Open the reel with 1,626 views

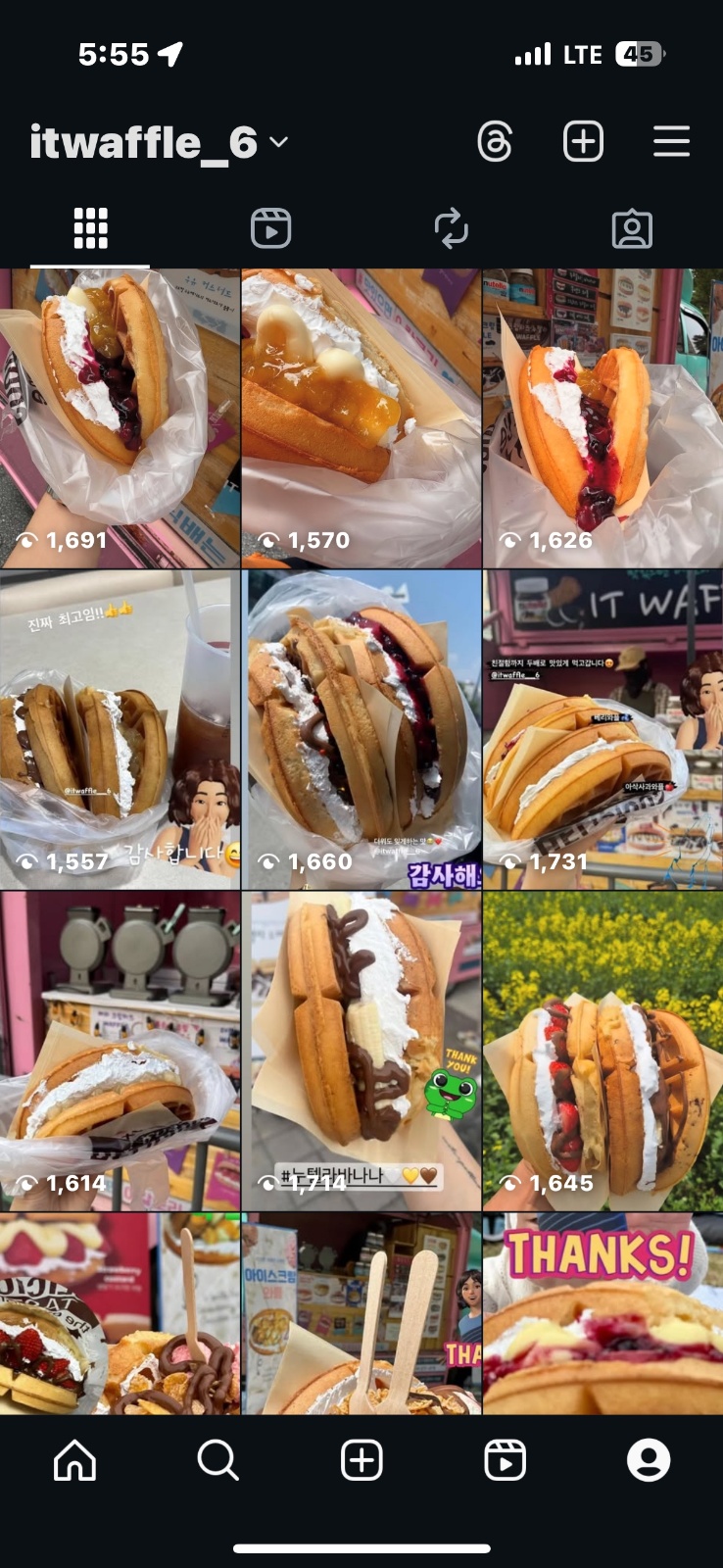pyautogui.click(x=602, y=418)
